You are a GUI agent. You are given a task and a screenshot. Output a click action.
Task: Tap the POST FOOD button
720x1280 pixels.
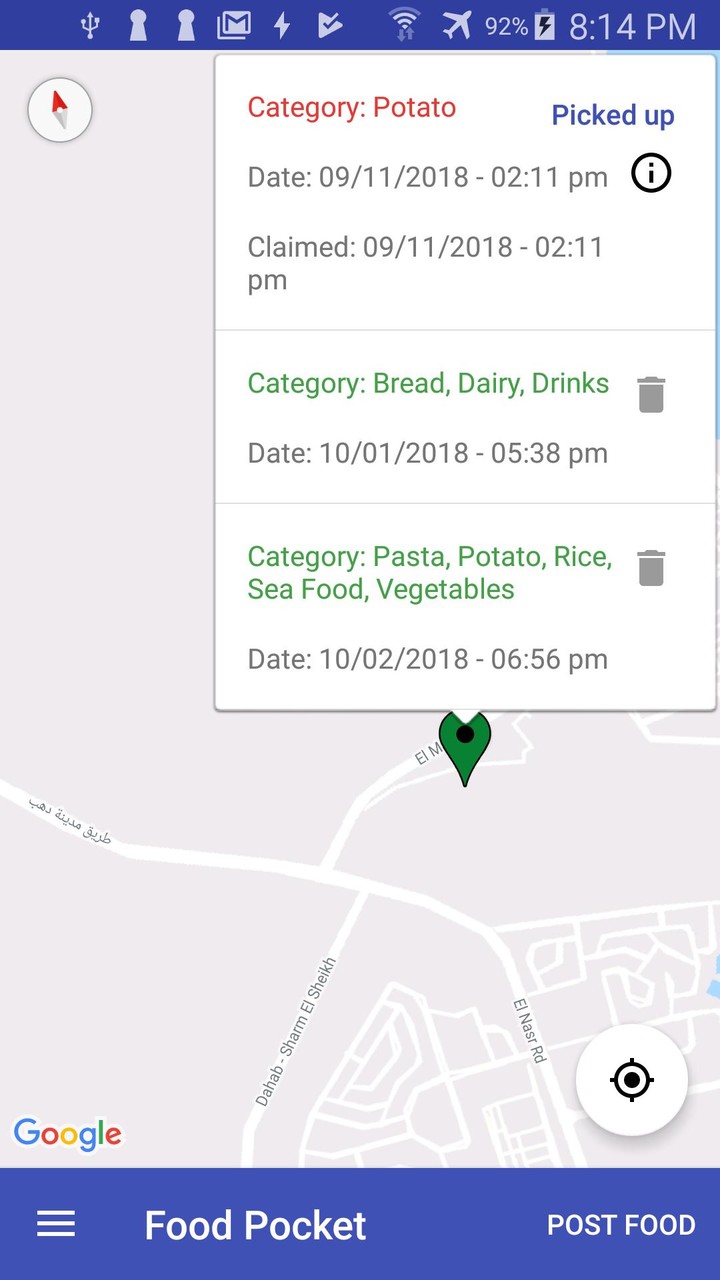pyautogui.click(x=621, y=1224)
